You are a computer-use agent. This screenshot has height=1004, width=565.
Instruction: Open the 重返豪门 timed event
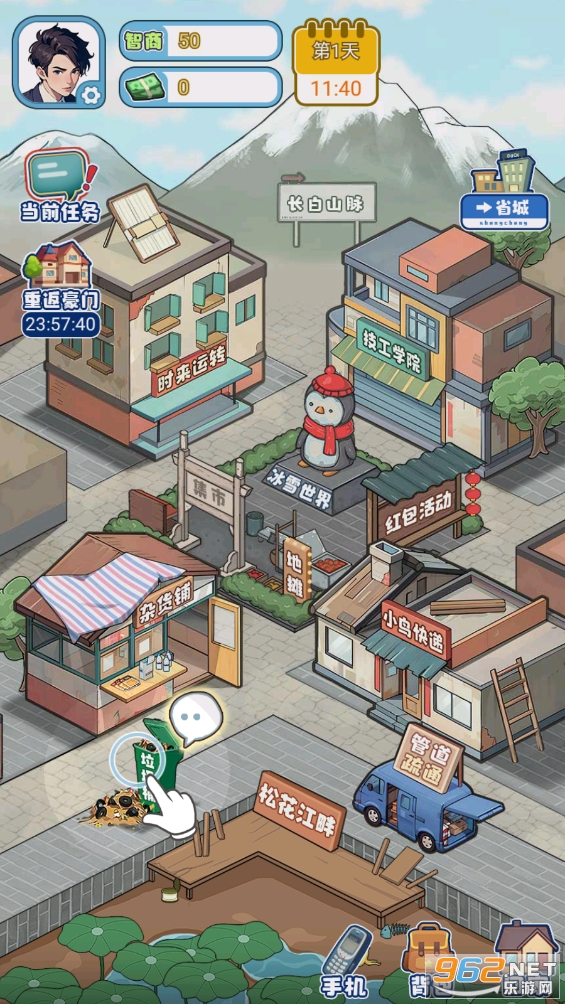[61, 289]
